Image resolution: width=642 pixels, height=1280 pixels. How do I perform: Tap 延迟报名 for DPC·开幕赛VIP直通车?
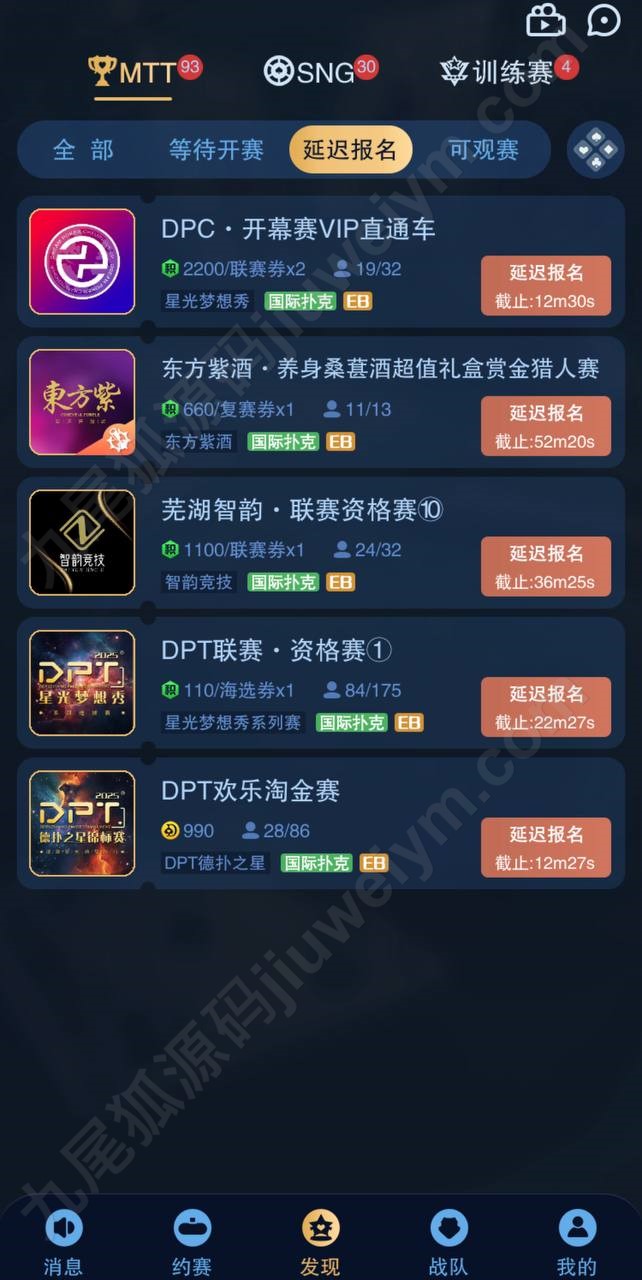546,286
